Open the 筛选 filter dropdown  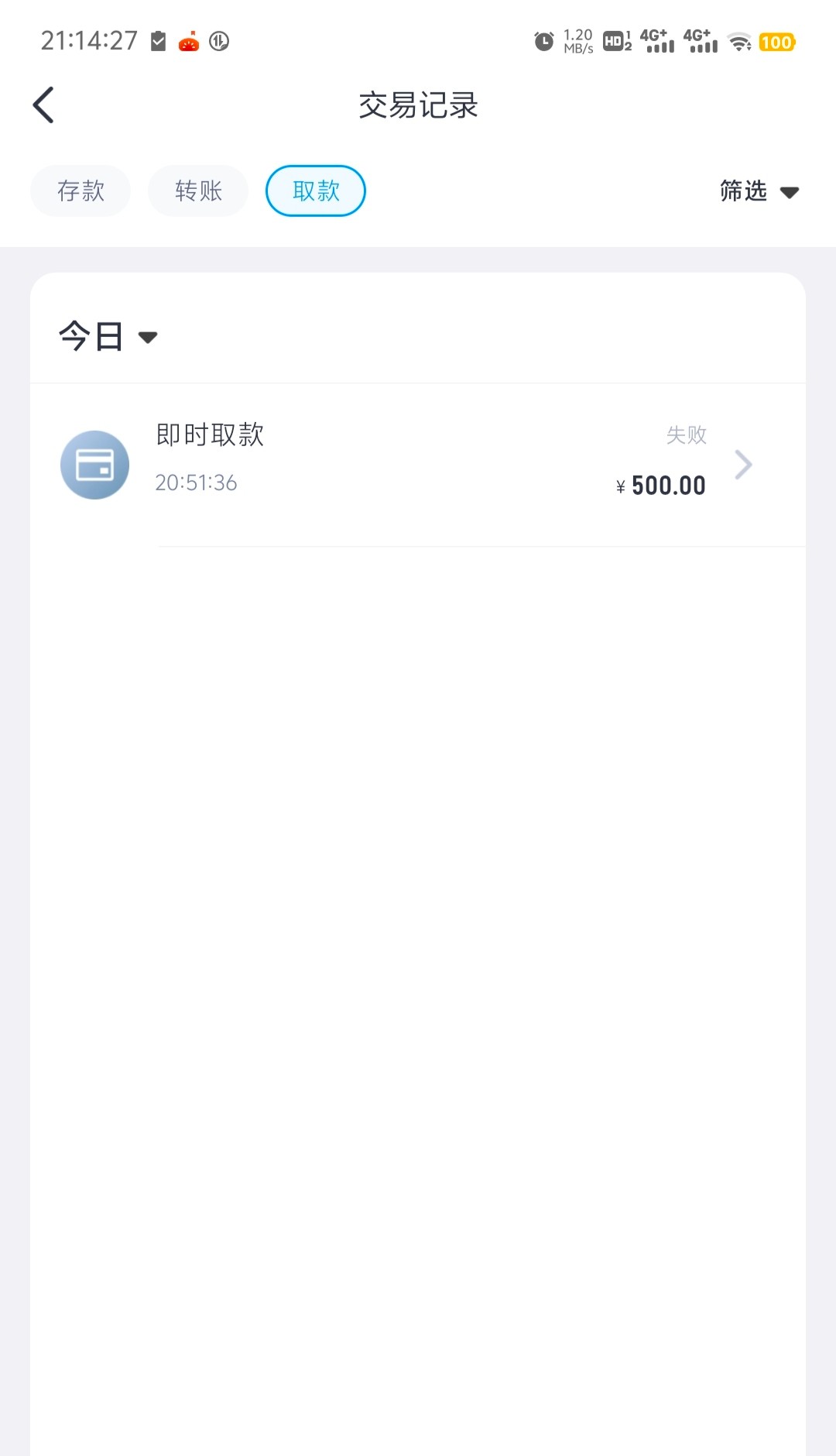click(759, 191)
